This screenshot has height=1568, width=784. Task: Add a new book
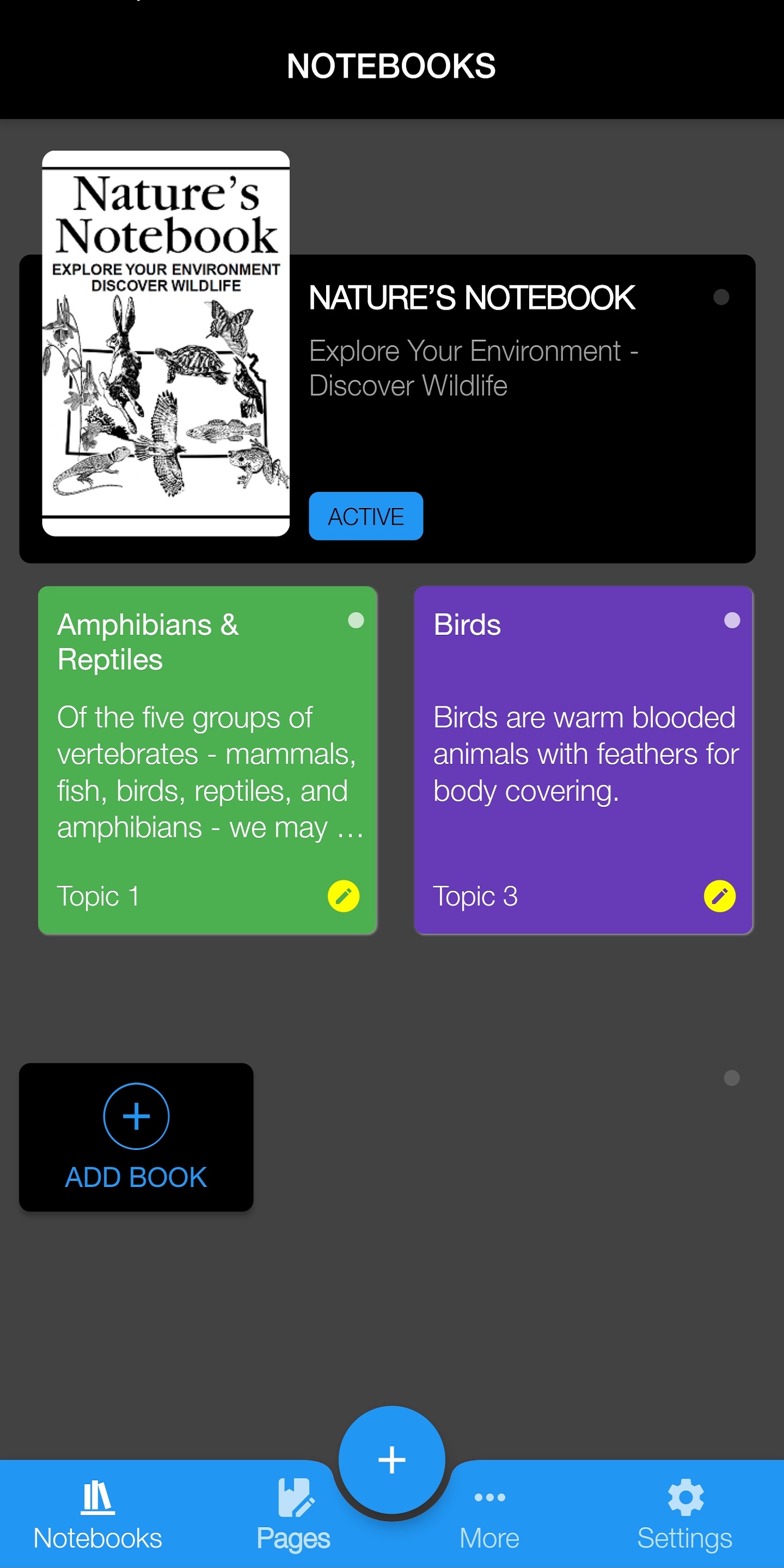[136, 1137]
